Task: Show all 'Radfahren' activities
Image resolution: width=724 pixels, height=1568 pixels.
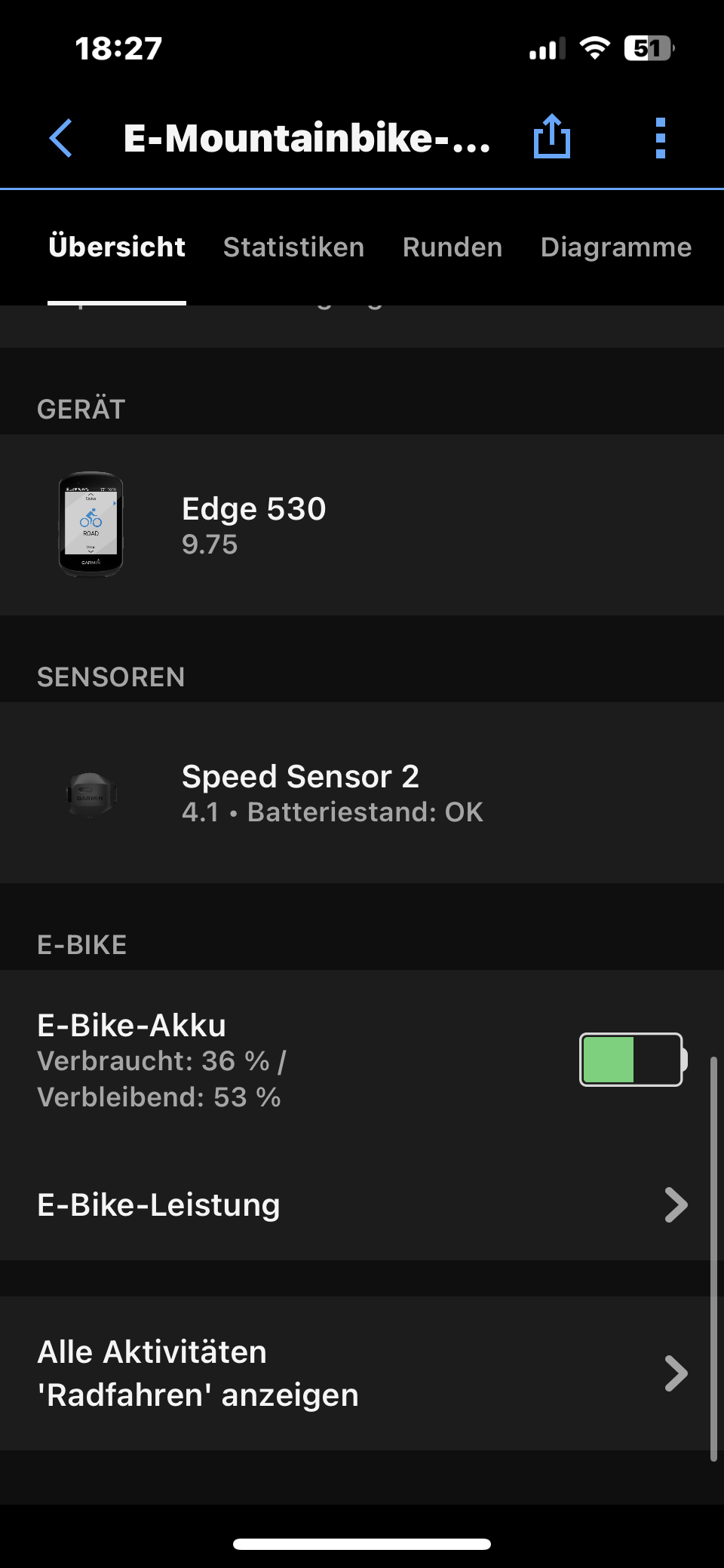Action: click(x=362, y=1373)
